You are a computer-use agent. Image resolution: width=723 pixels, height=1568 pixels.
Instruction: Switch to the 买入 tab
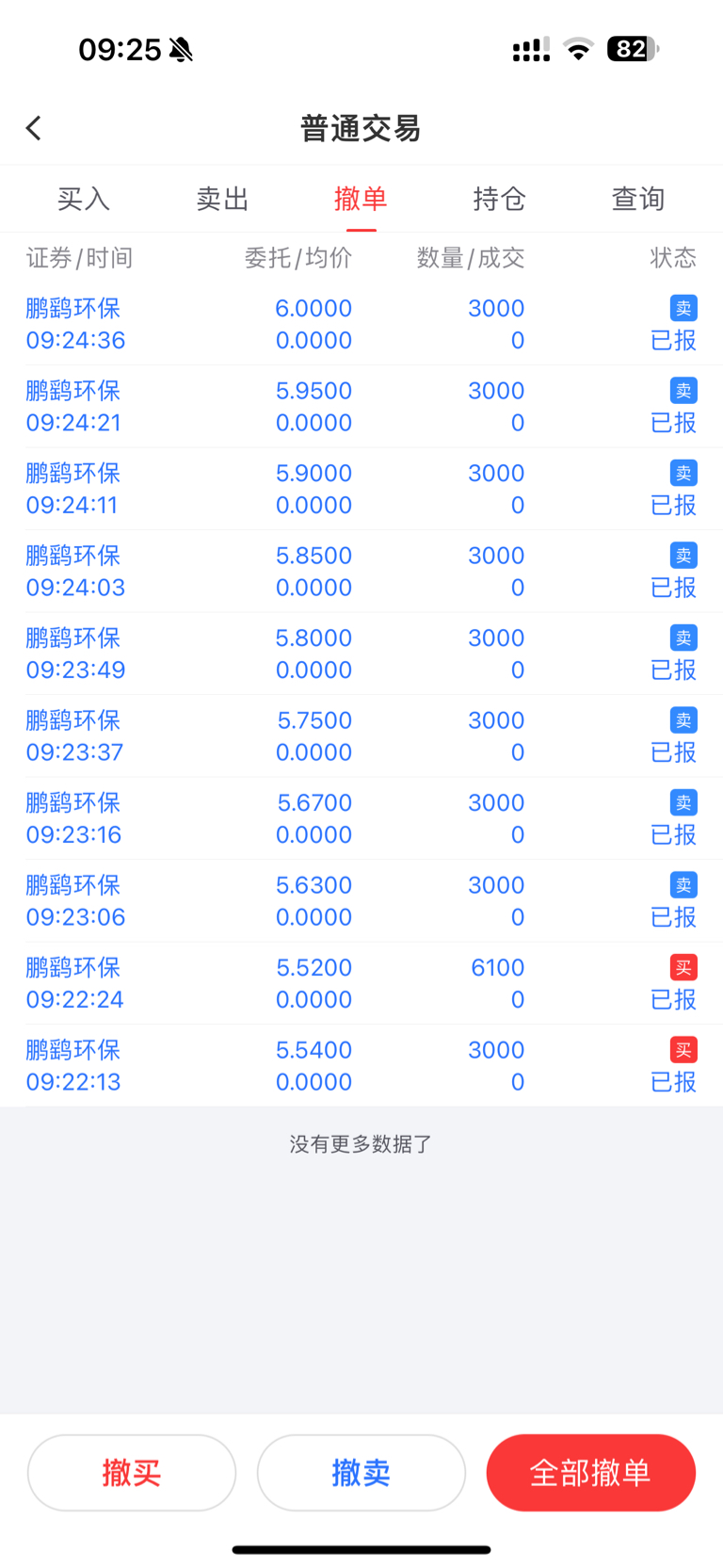[84, 199]
